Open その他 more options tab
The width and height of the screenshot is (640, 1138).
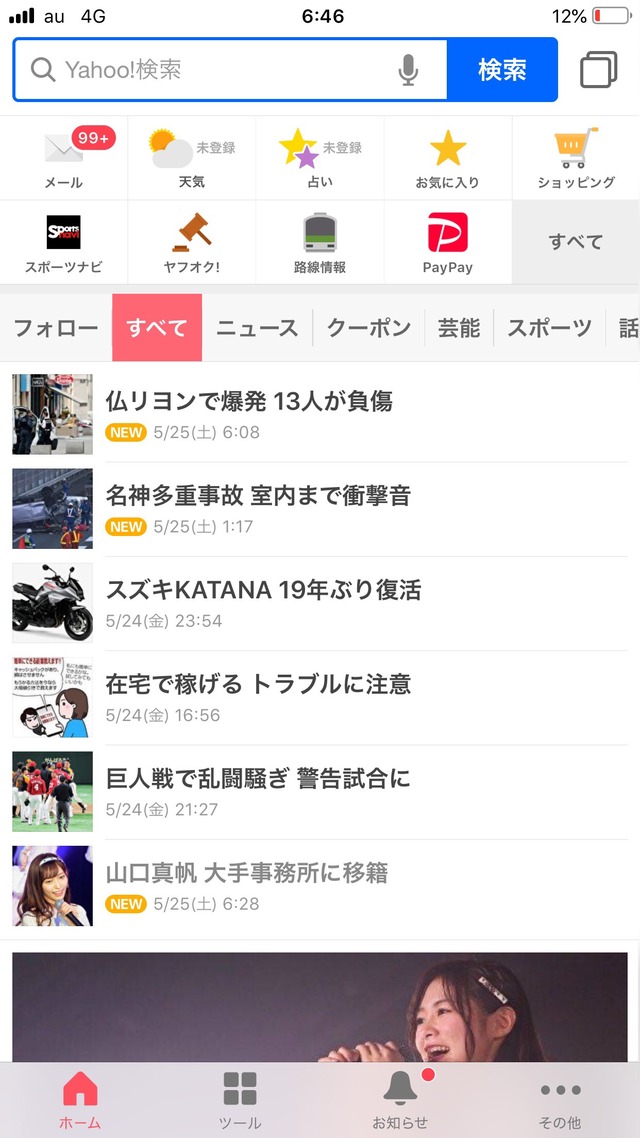(560, 1099)
